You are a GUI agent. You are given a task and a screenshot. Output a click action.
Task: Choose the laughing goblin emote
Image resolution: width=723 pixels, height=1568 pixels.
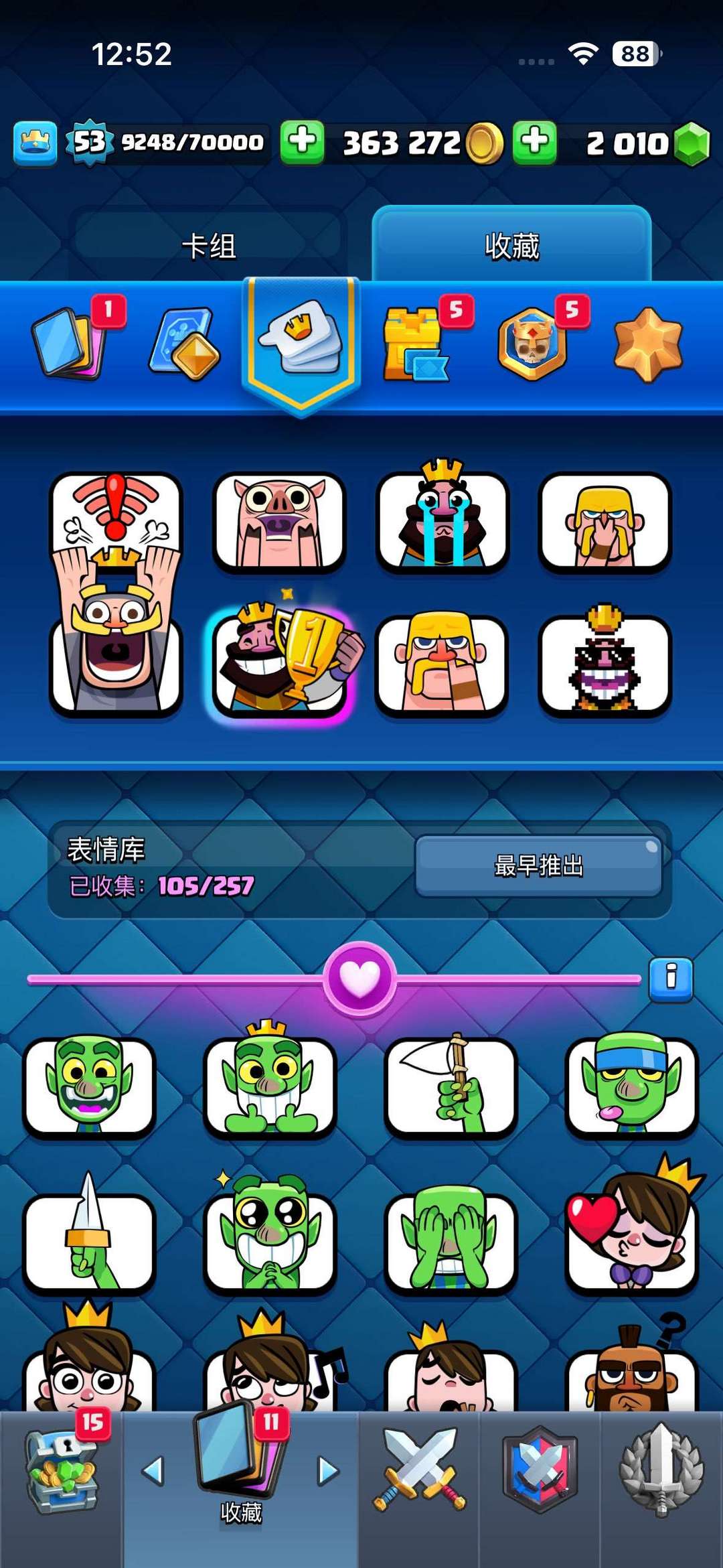[x=89, y=1086]
